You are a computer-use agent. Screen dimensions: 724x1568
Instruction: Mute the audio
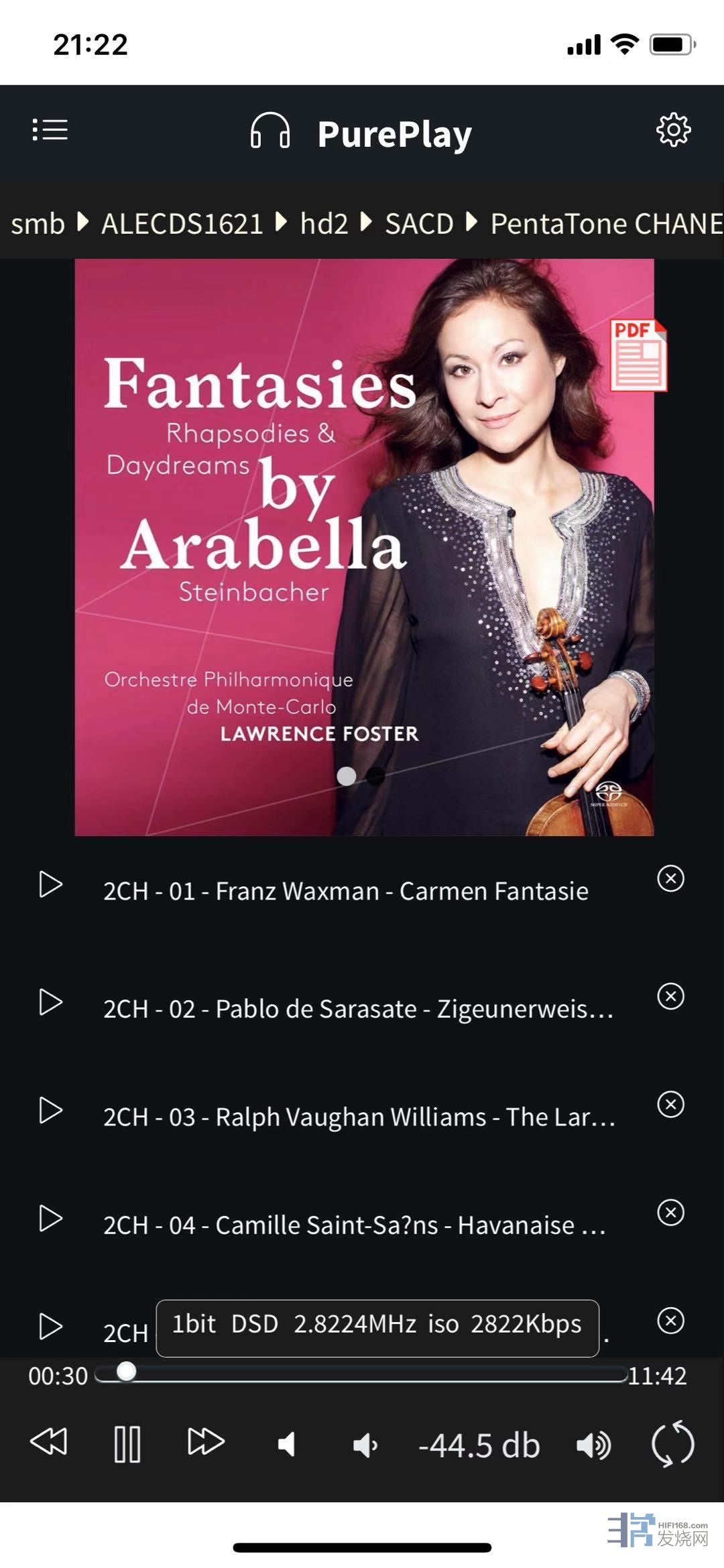tap(287, 1445)
